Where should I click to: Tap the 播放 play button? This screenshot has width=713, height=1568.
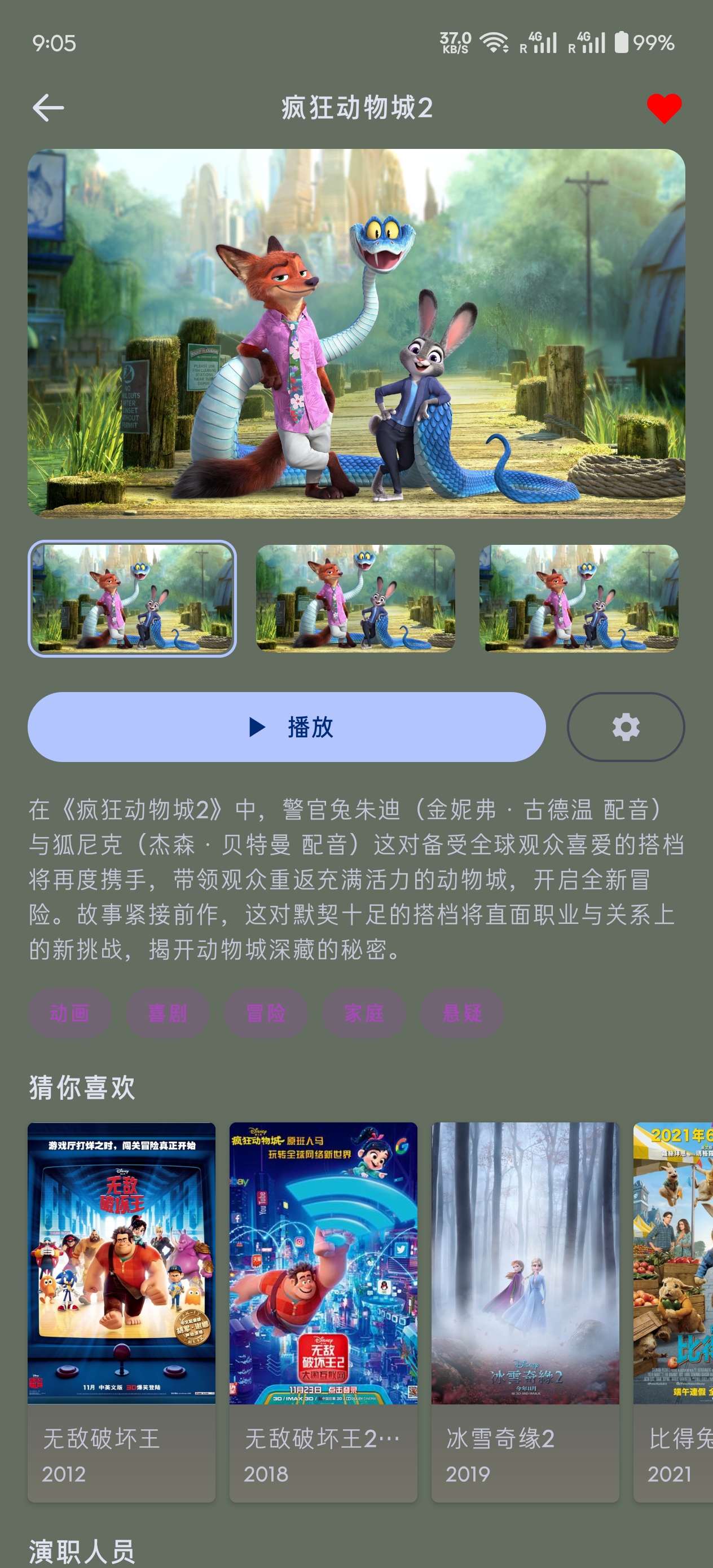(286, 727)
